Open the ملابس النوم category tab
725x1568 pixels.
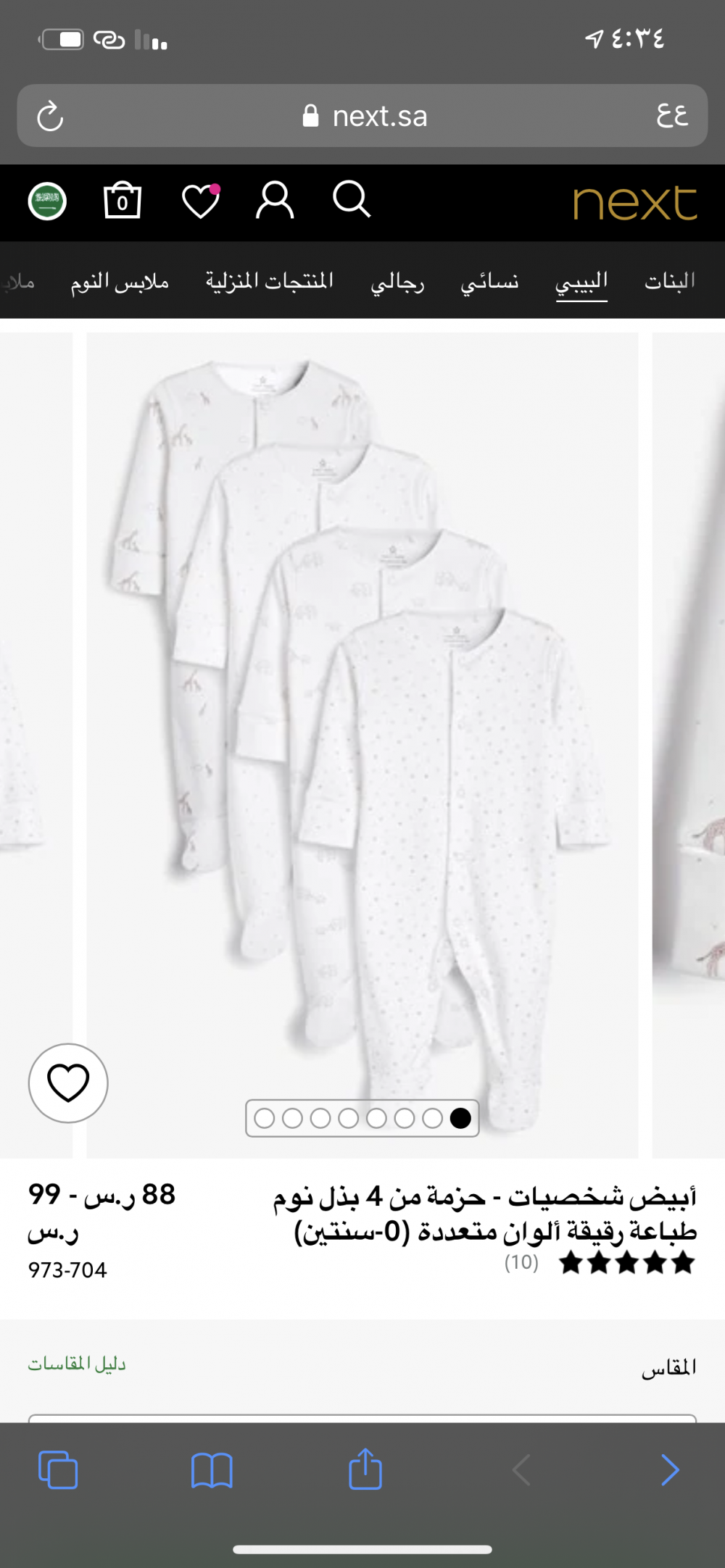120,281
